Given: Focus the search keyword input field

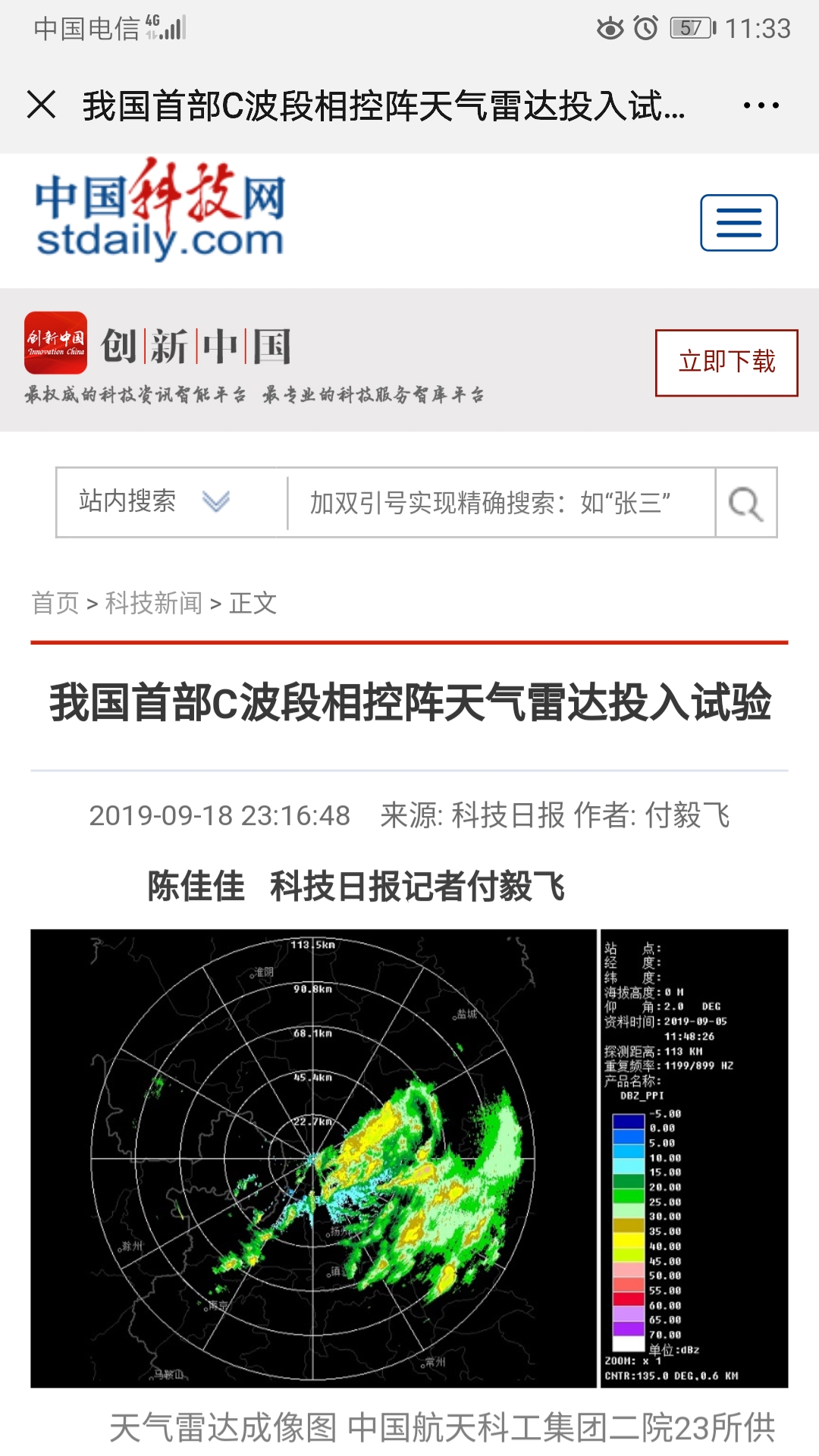Looking at the screenshot, I should pos(500,503).
